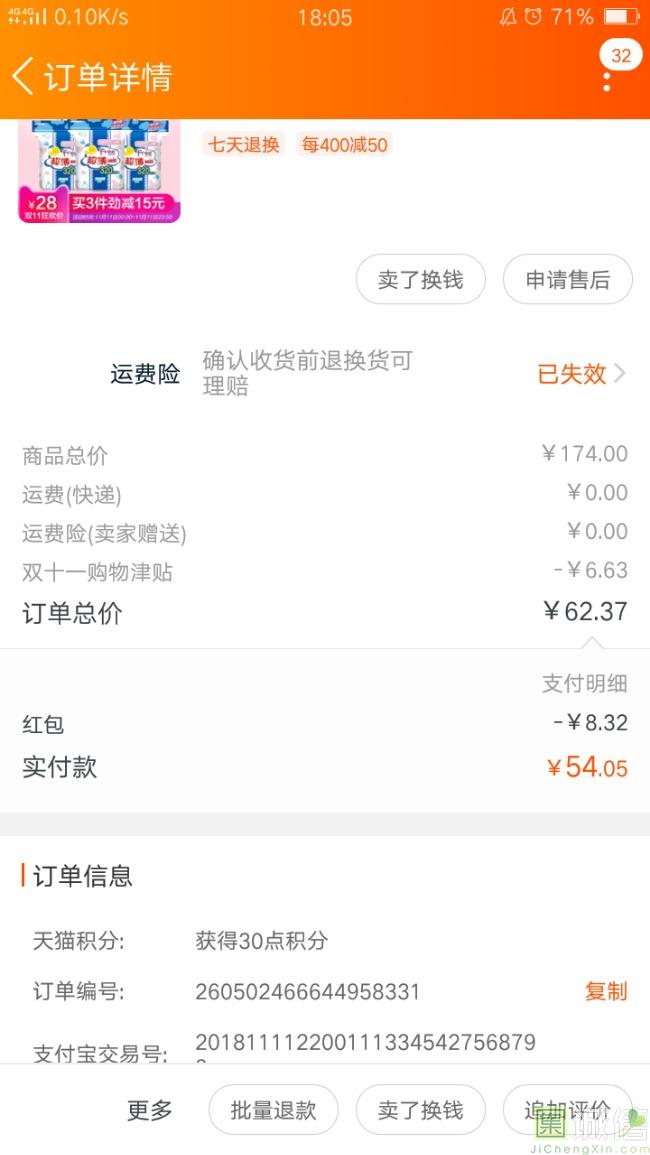Tap 卖了换钱 in the bottom bar

421,1110
